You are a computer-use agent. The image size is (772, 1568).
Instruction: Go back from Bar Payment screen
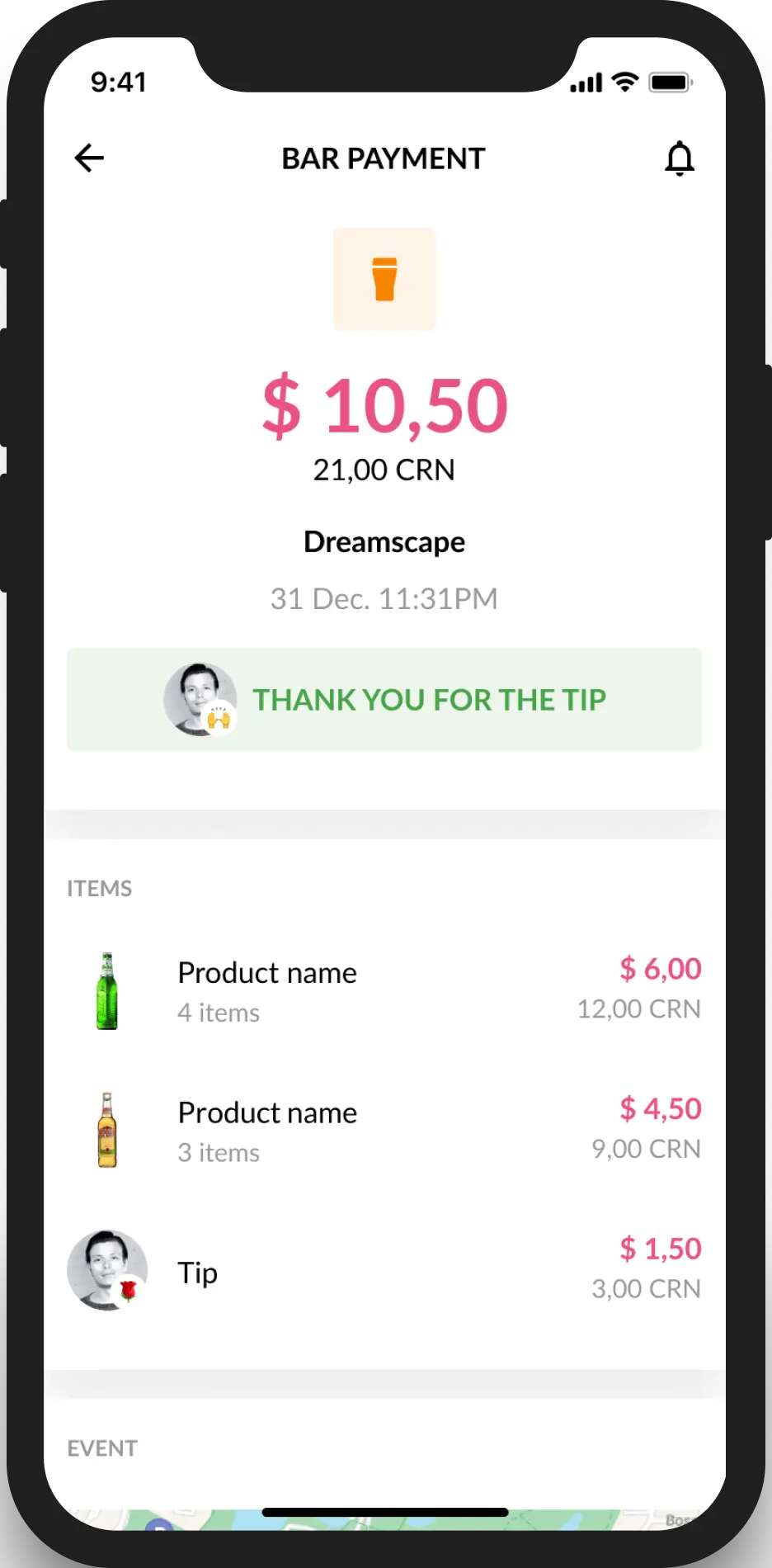pyautogui.click(x=89, y=158)
